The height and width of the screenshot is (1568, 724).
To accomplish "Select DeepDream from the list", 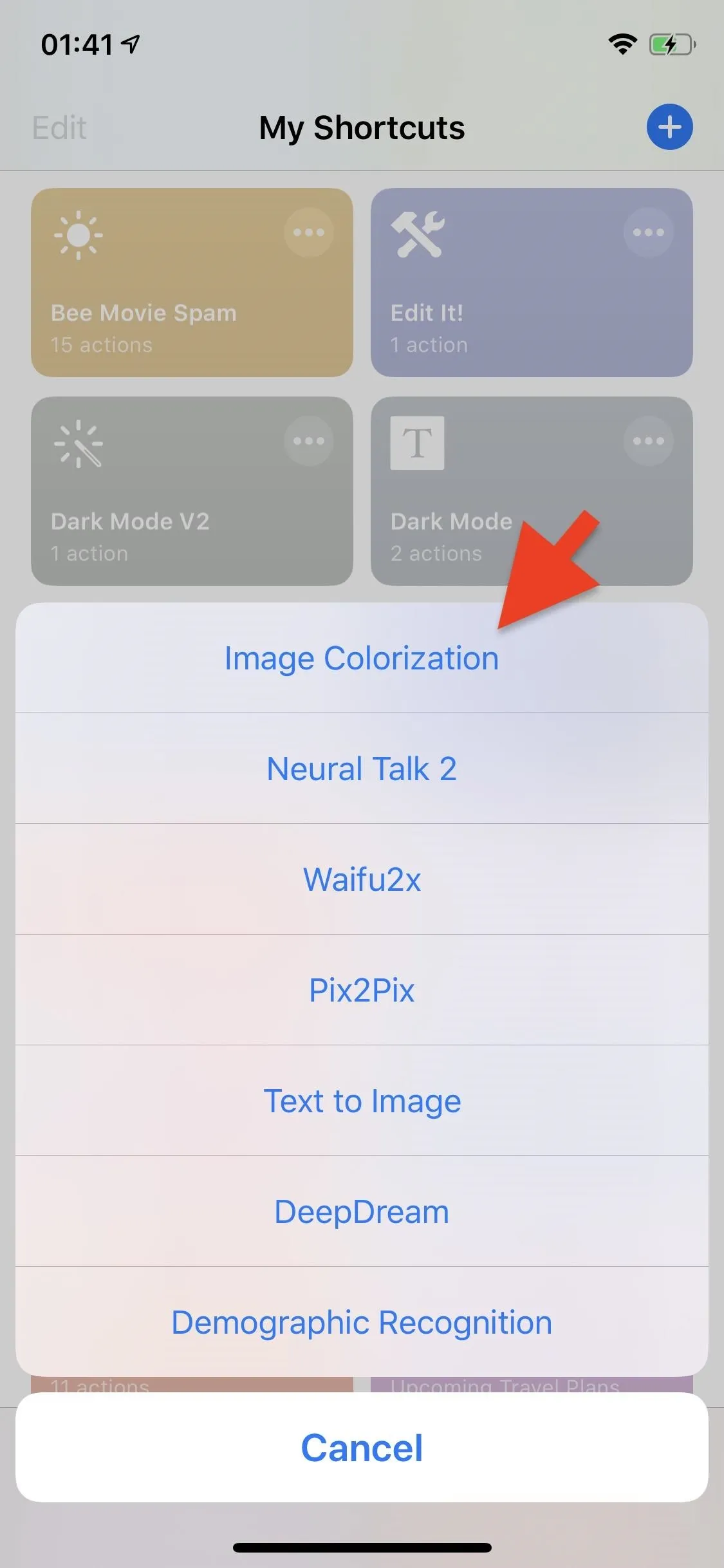I will click(362, 1211).
